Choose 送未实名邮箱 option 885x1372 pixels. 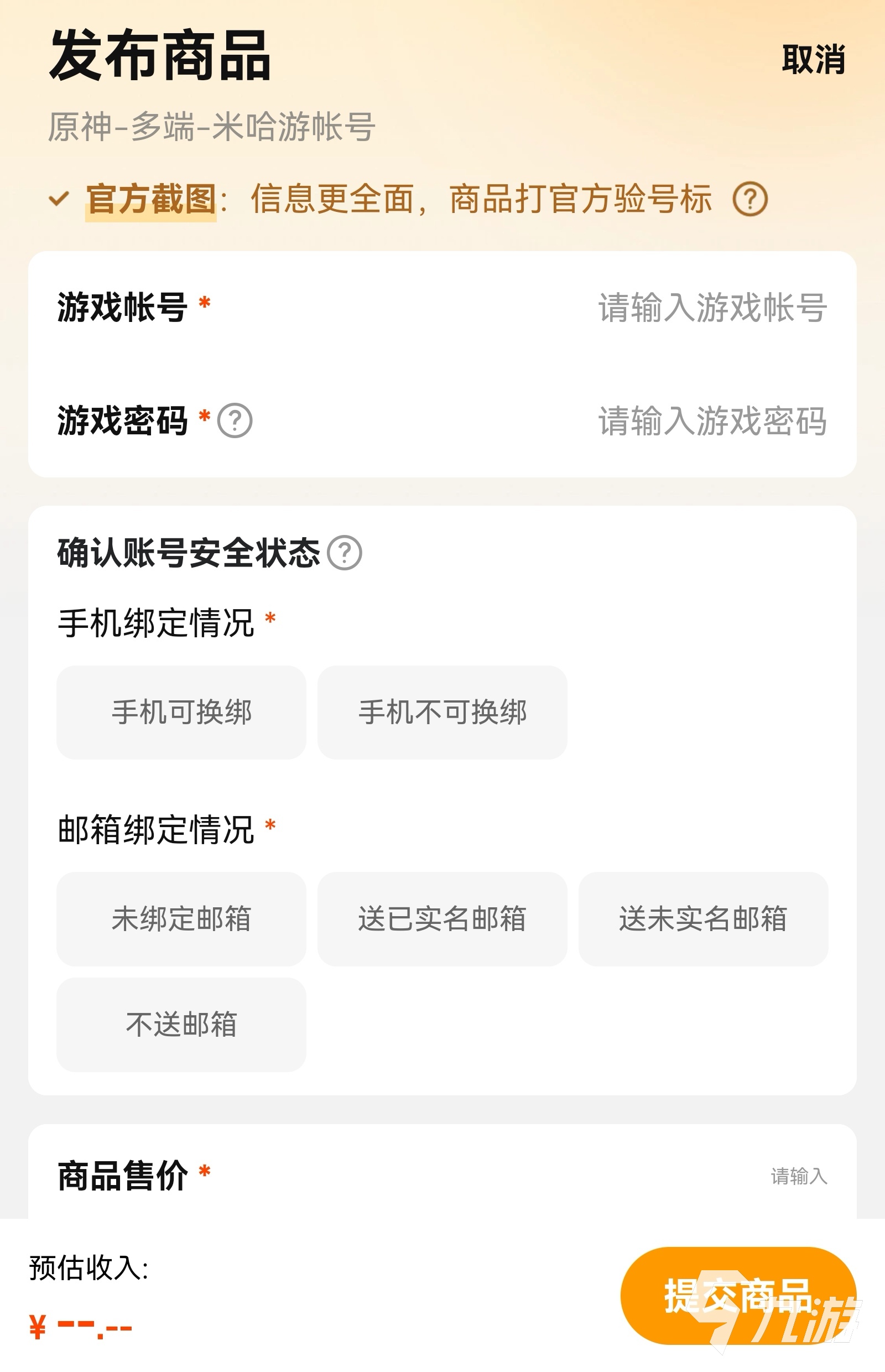click(704, 920)
